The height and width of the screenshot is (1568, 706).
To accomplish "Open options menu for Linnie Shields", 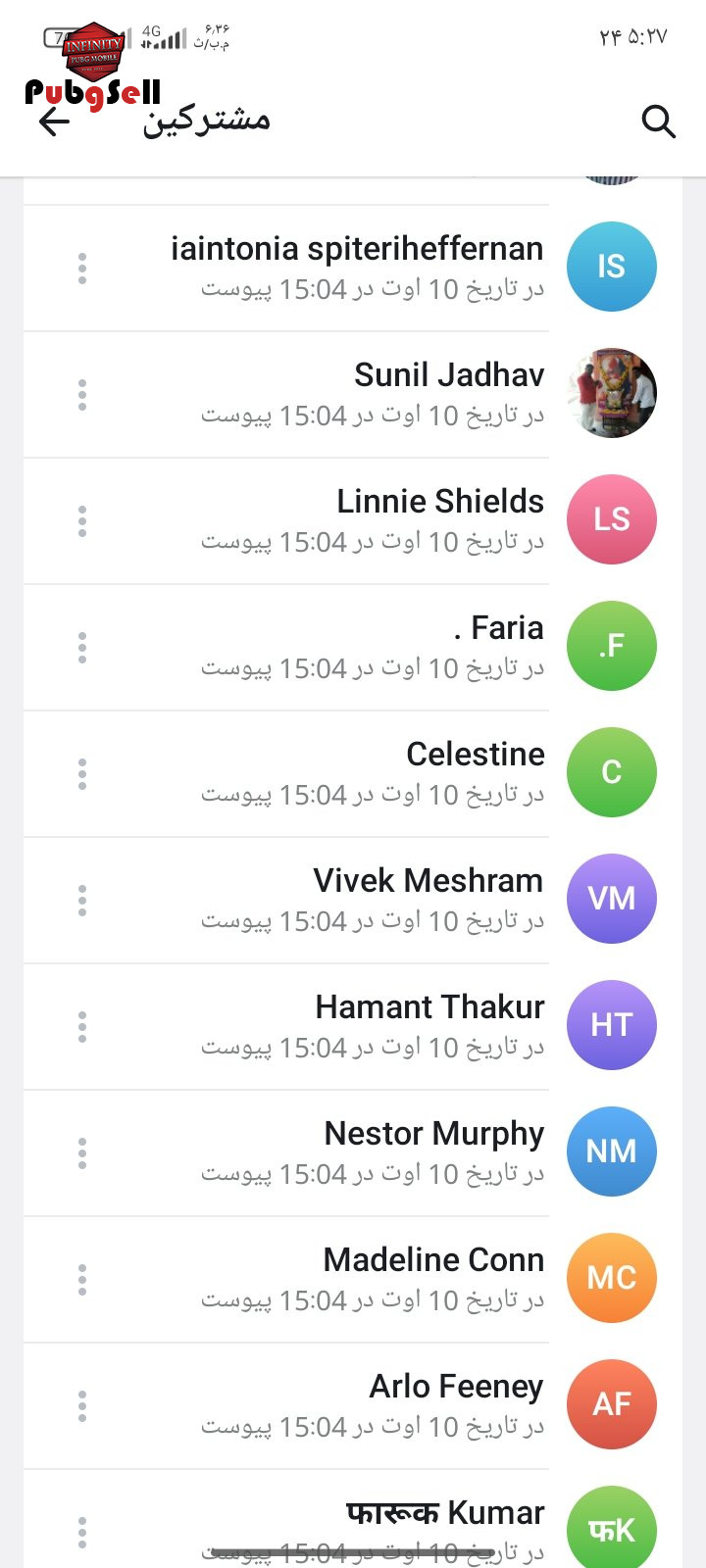I will coord(82,521).
